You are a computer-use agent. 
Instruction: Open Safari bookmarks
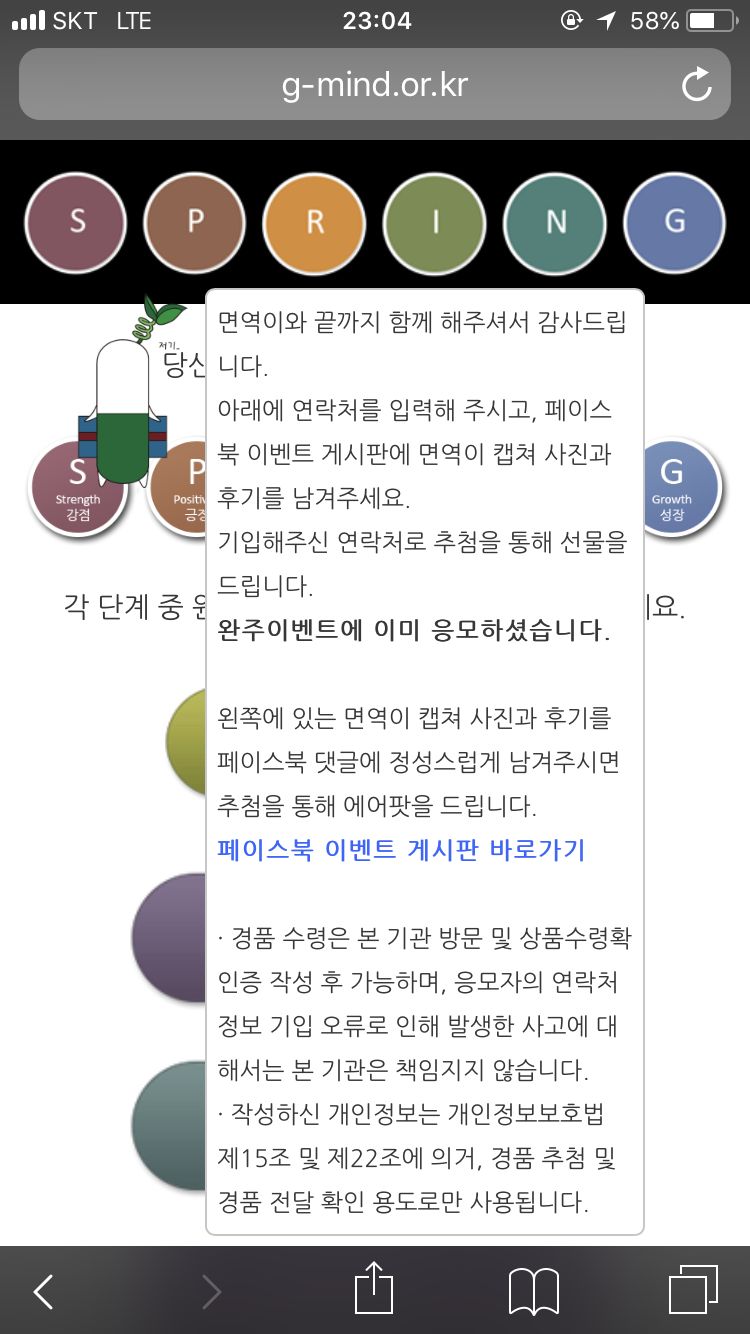[533, 1292]
